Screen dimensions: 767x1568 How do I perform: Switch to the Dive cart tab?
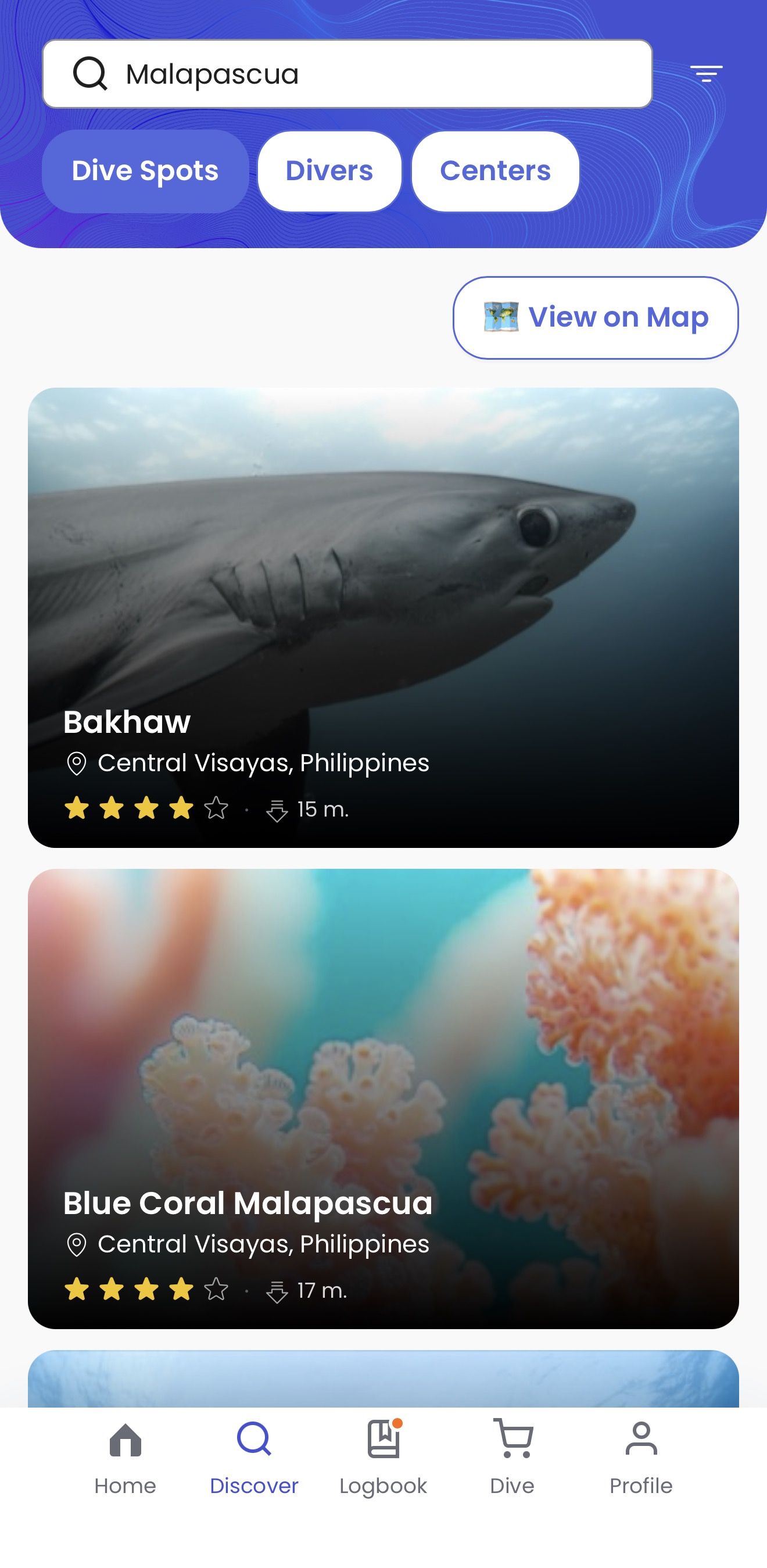512,1457
